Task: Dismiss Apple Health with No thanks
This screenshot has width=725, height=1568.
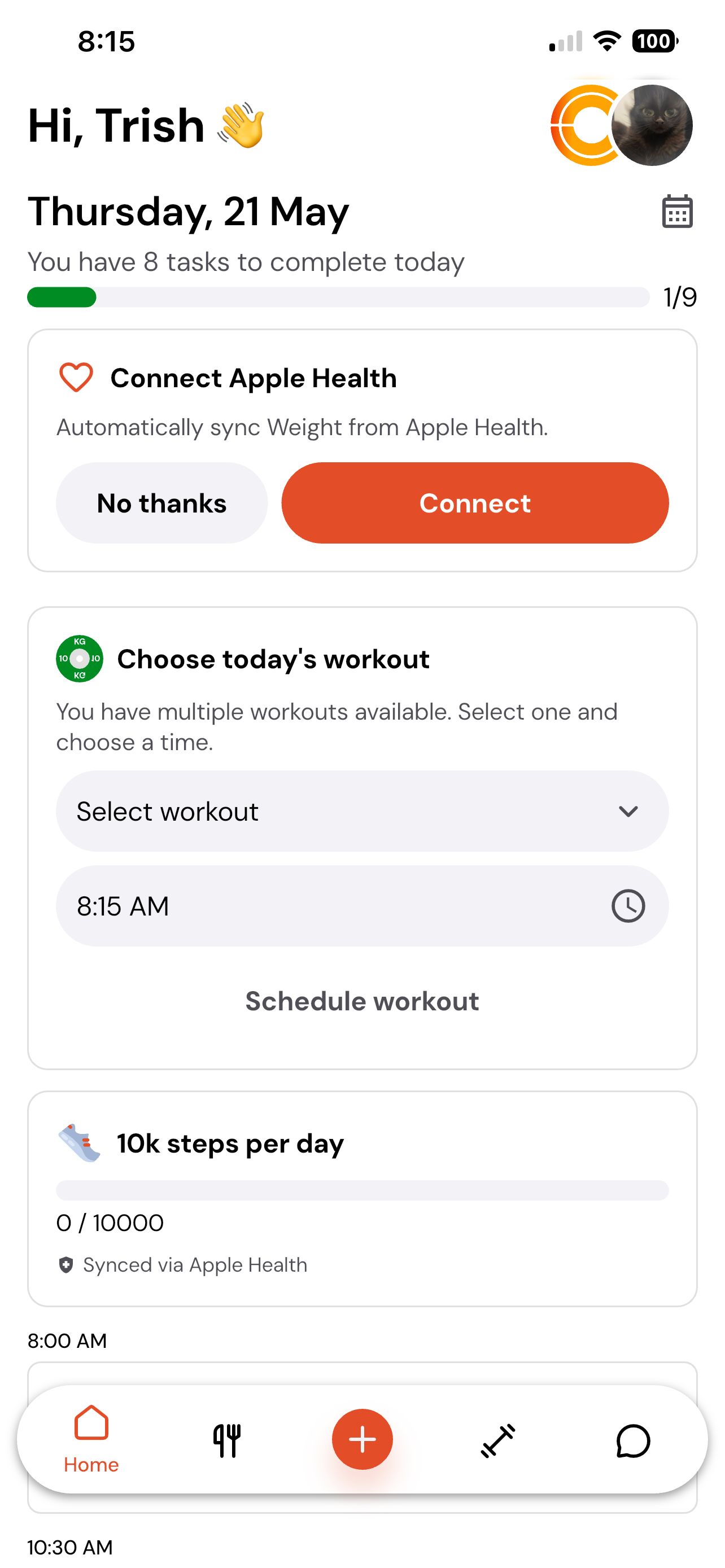Action: click(162, 503)
